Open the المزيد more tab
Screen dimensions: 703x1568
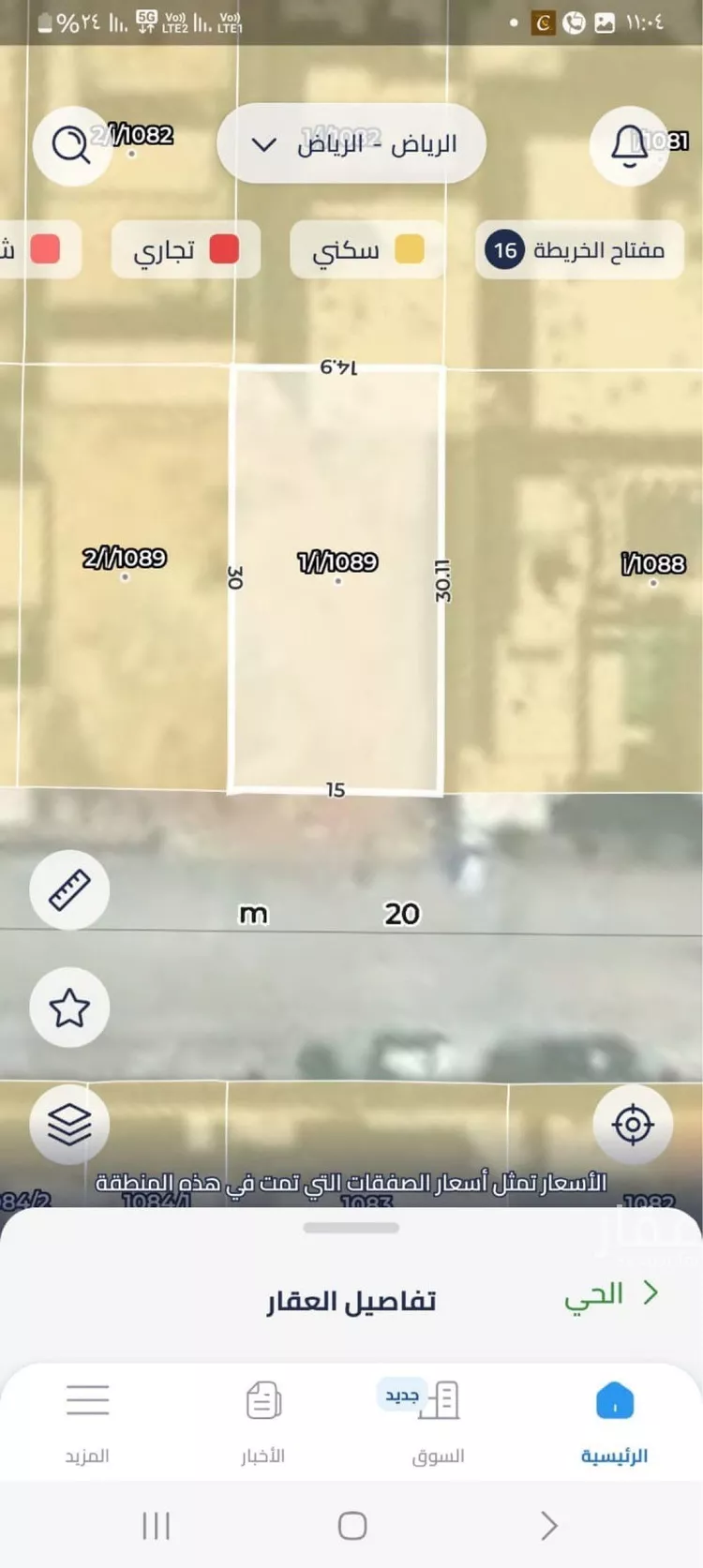(x=87, y=1420)
